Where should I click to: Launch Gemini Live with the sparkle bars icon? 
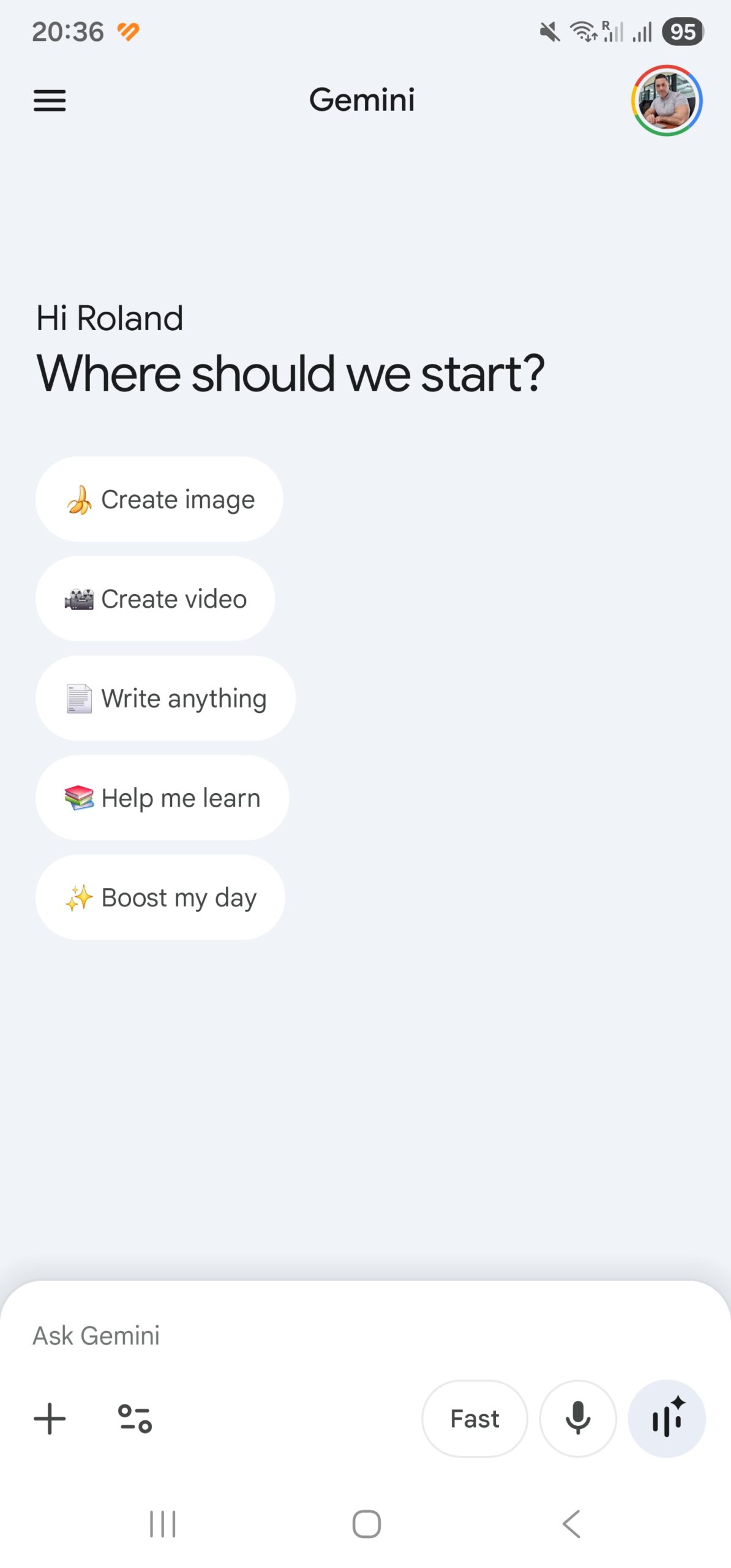[x=667, y=1419]
